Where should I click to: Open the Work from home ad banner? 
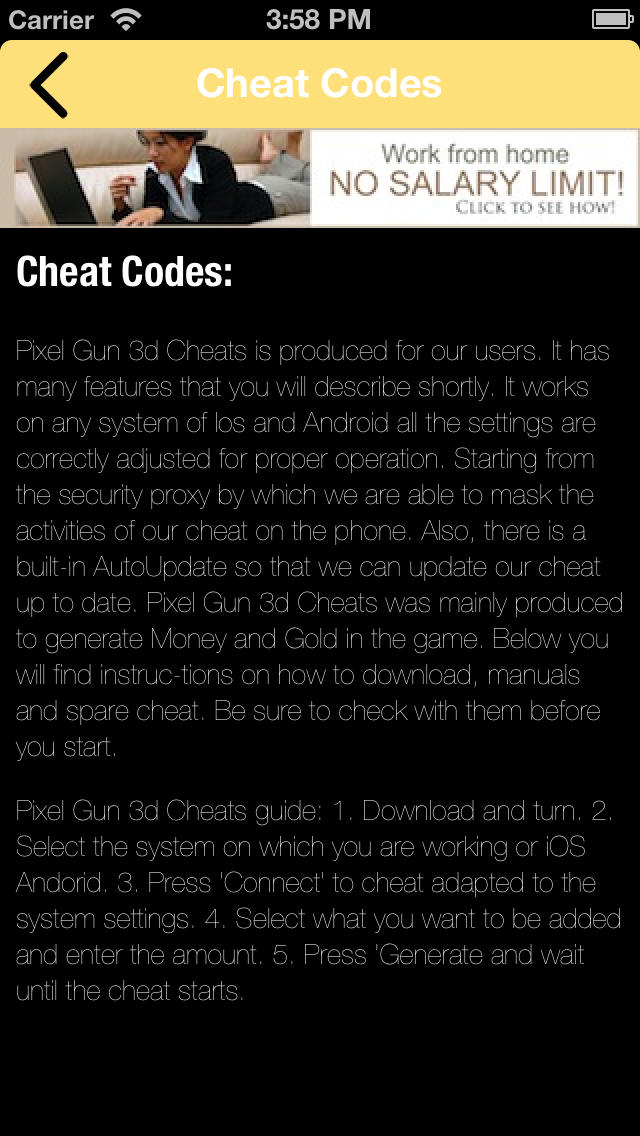click(320, 178)
